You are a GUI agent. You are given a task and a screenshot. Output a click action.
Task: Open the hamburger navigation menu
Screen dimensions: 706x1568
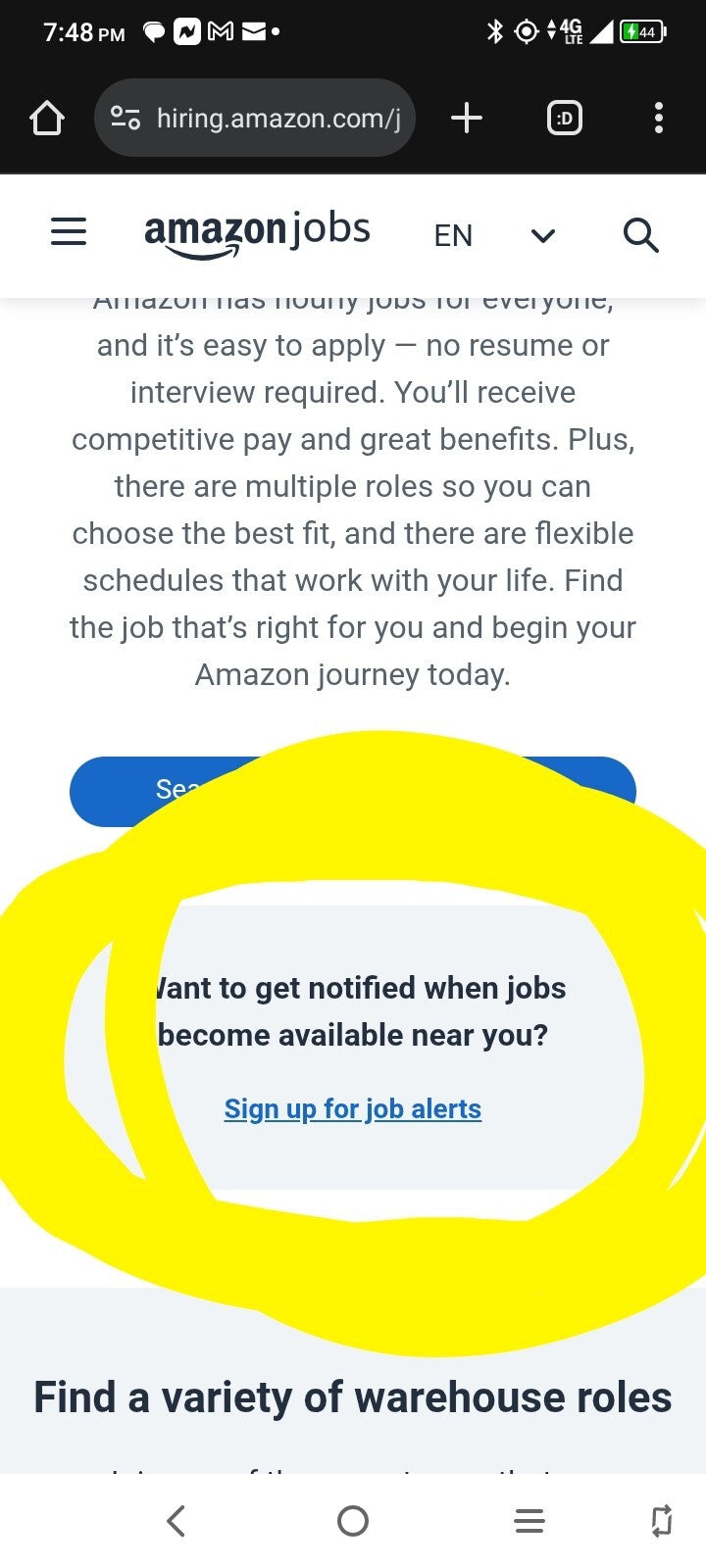click(69, 232)
